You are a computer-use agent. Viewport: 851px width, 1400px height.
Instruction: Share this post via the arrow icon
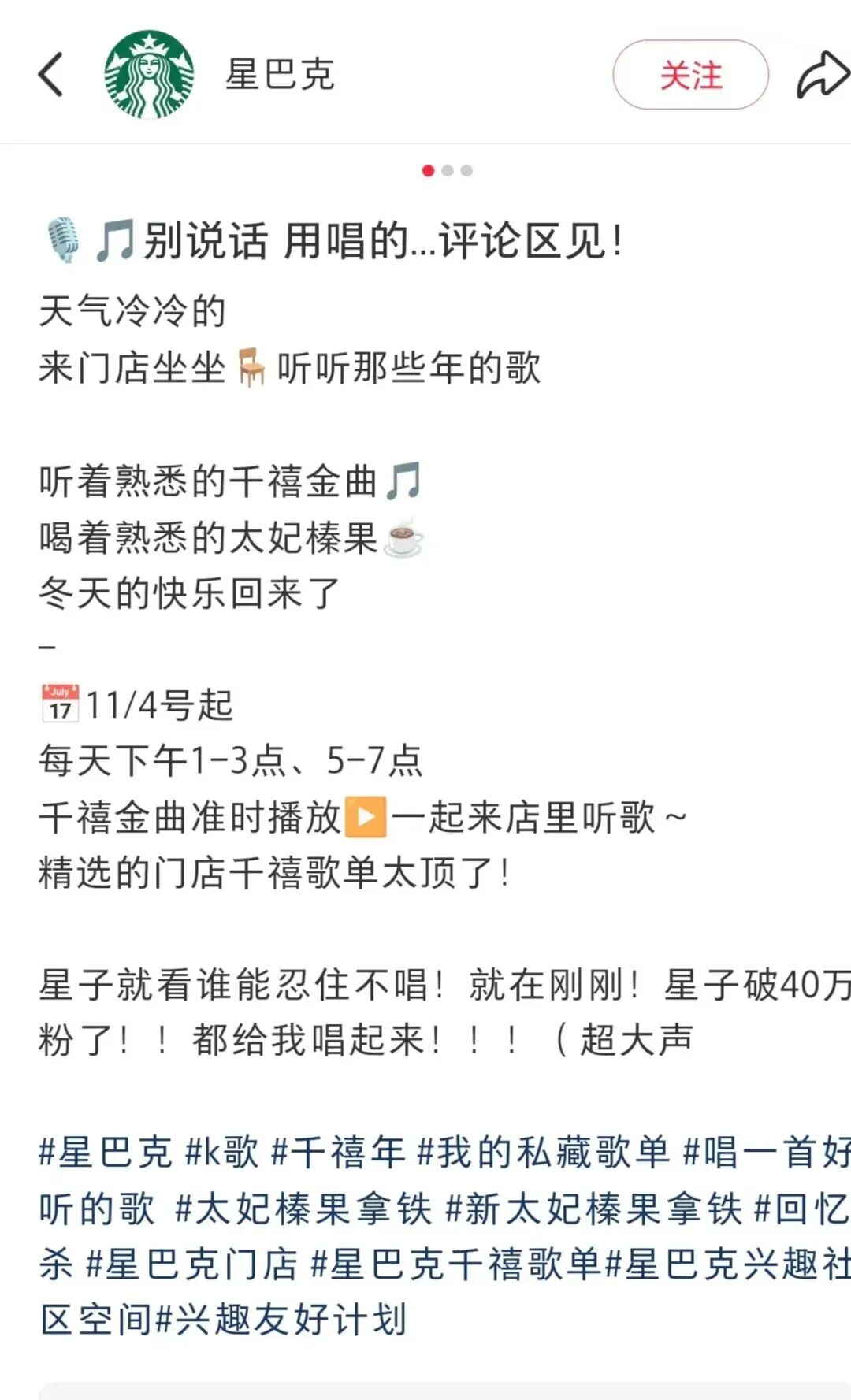coord(822,75)
